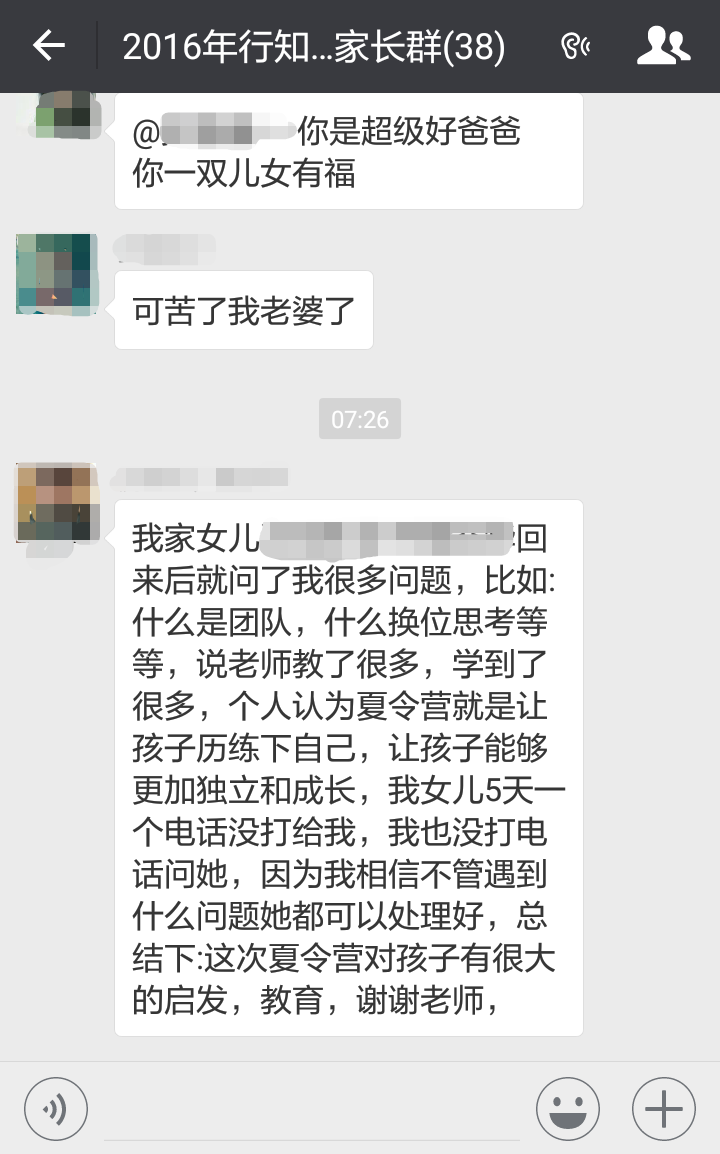Image resolution: width=720 pixels, height=1154 pixels.
Task: Switch to voice message input
Action: tap(56, 1108)
